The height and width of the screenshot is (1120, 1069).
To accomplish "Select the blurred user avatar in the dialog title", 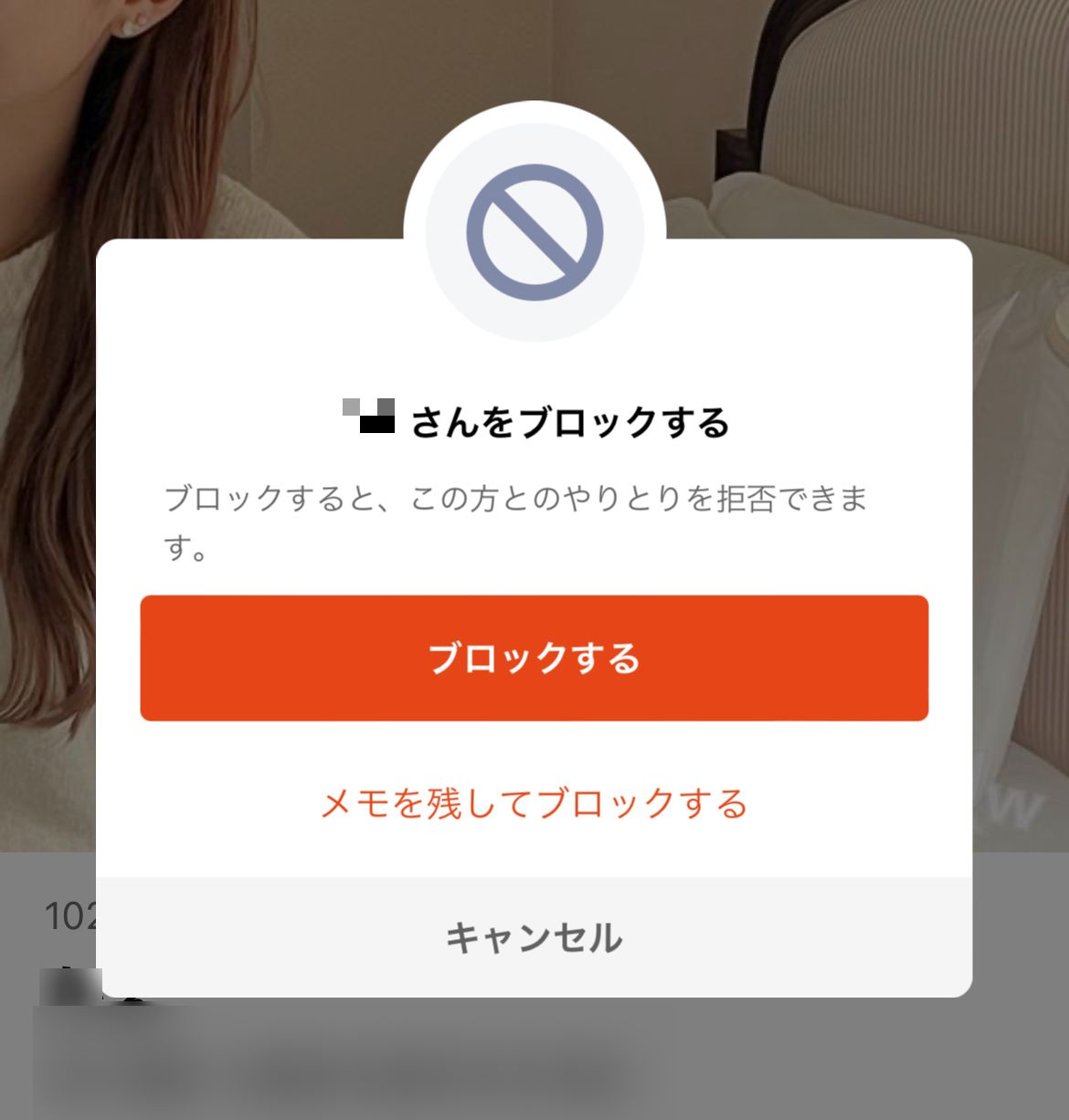I will click(x=369, y=414).
